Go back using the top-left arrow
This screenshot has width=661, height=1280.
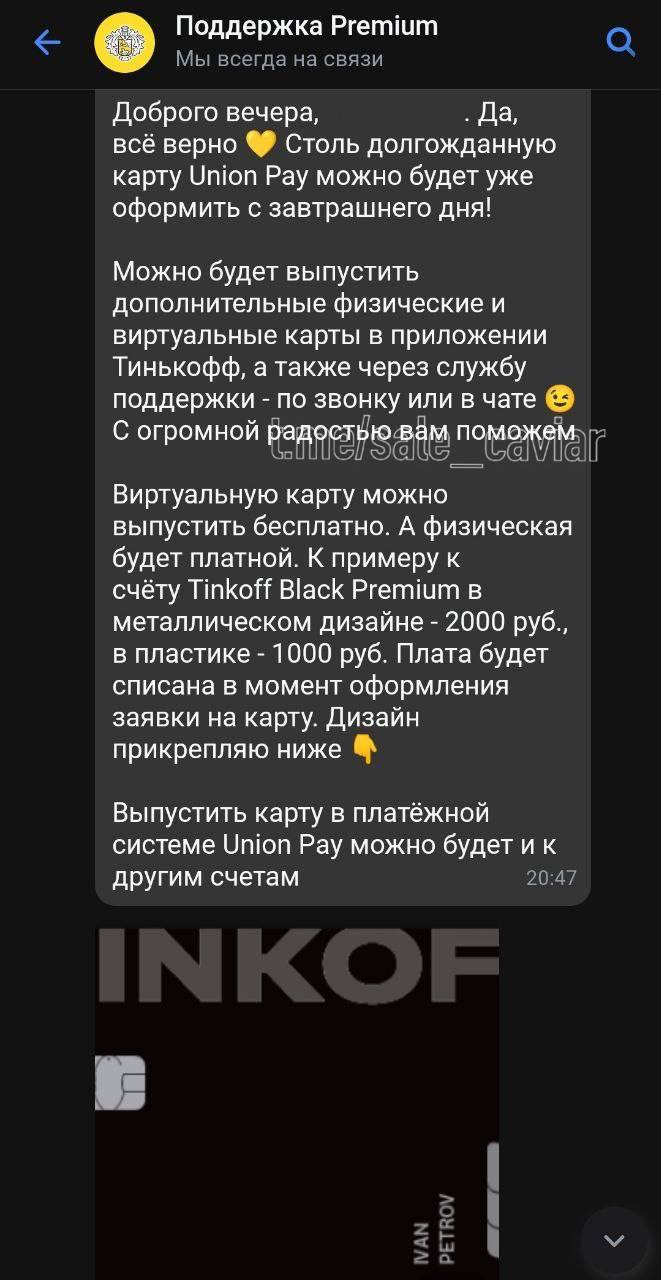(x=47, y=42)
